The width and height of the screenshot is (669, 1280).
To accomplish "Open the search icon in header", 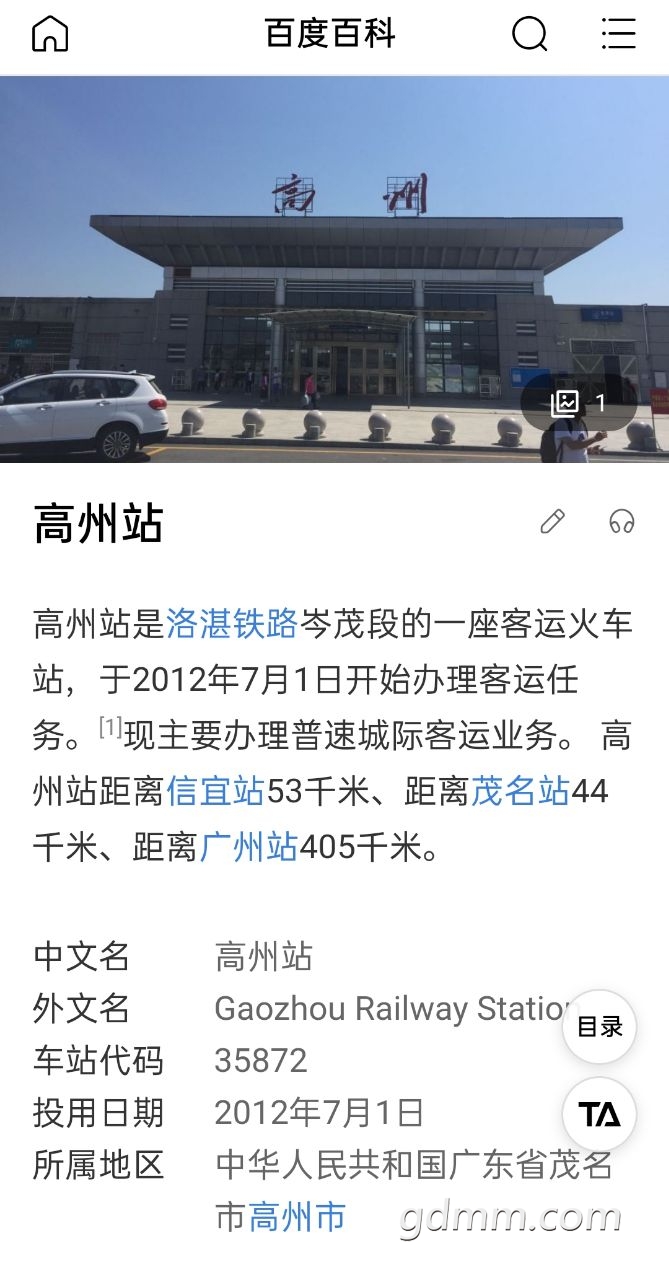I will 529,34.
